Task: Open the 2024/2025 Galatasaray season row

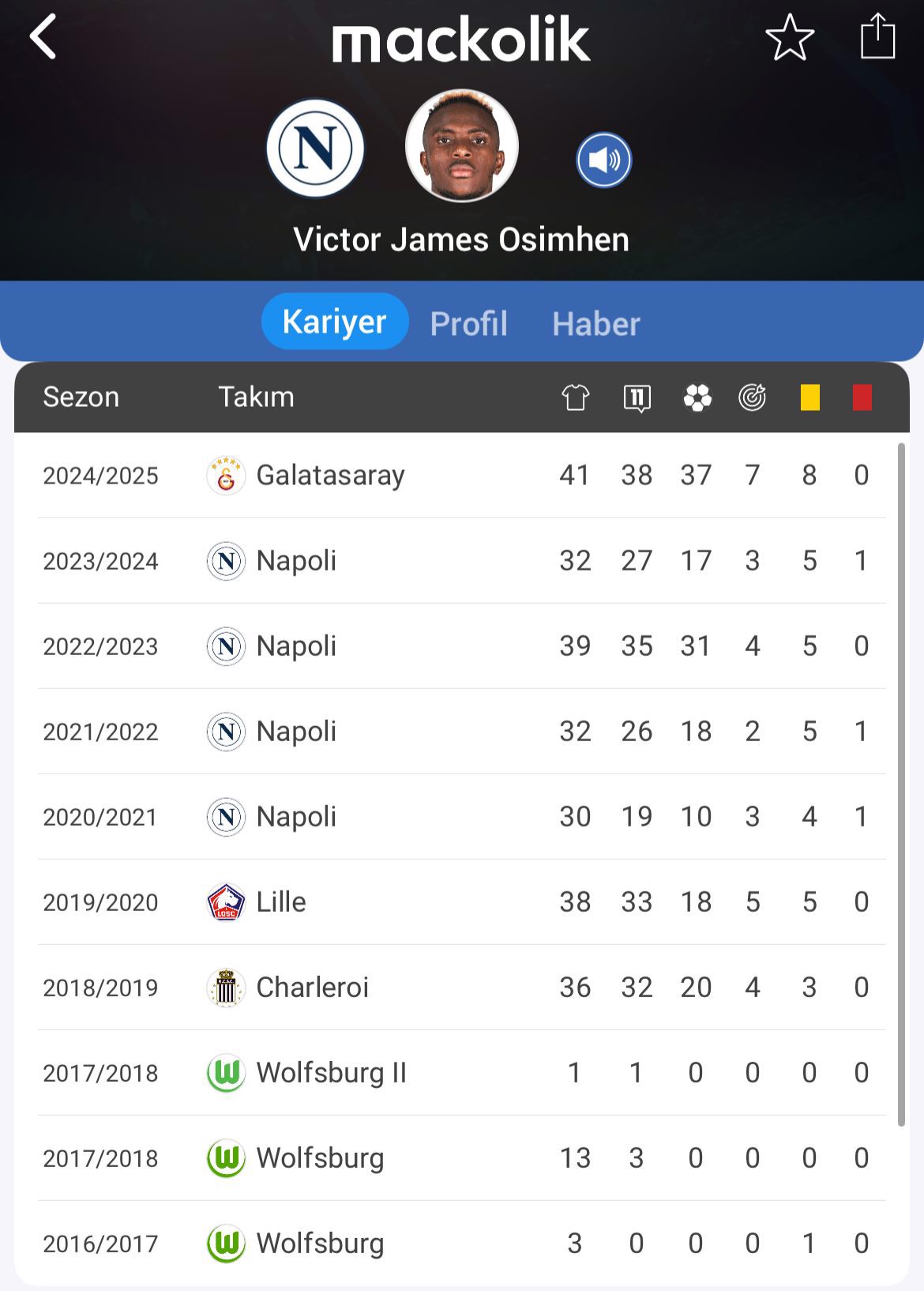Action: click(x=461, y=476)
